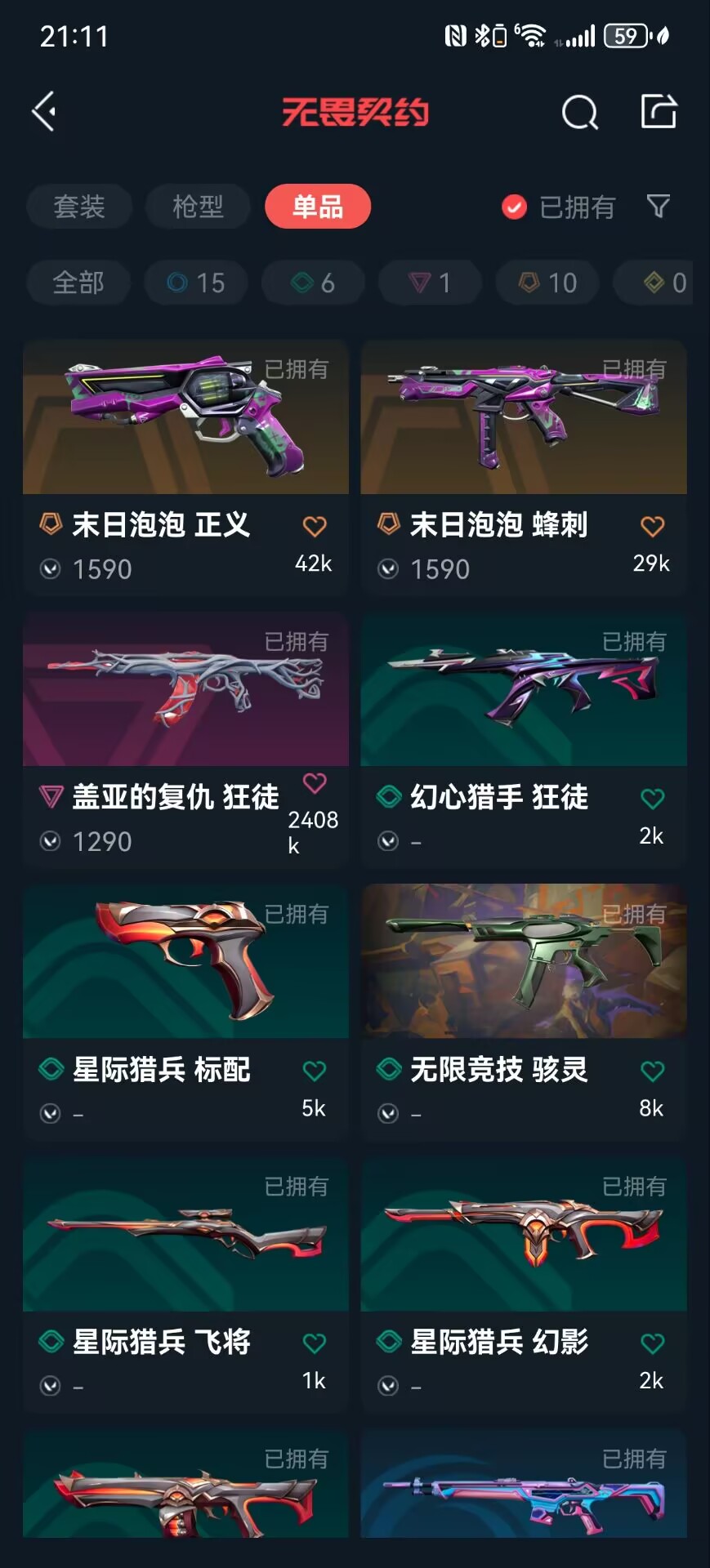
Task: Select the 全部 rarity chip
Action: [x=78, y=283]
